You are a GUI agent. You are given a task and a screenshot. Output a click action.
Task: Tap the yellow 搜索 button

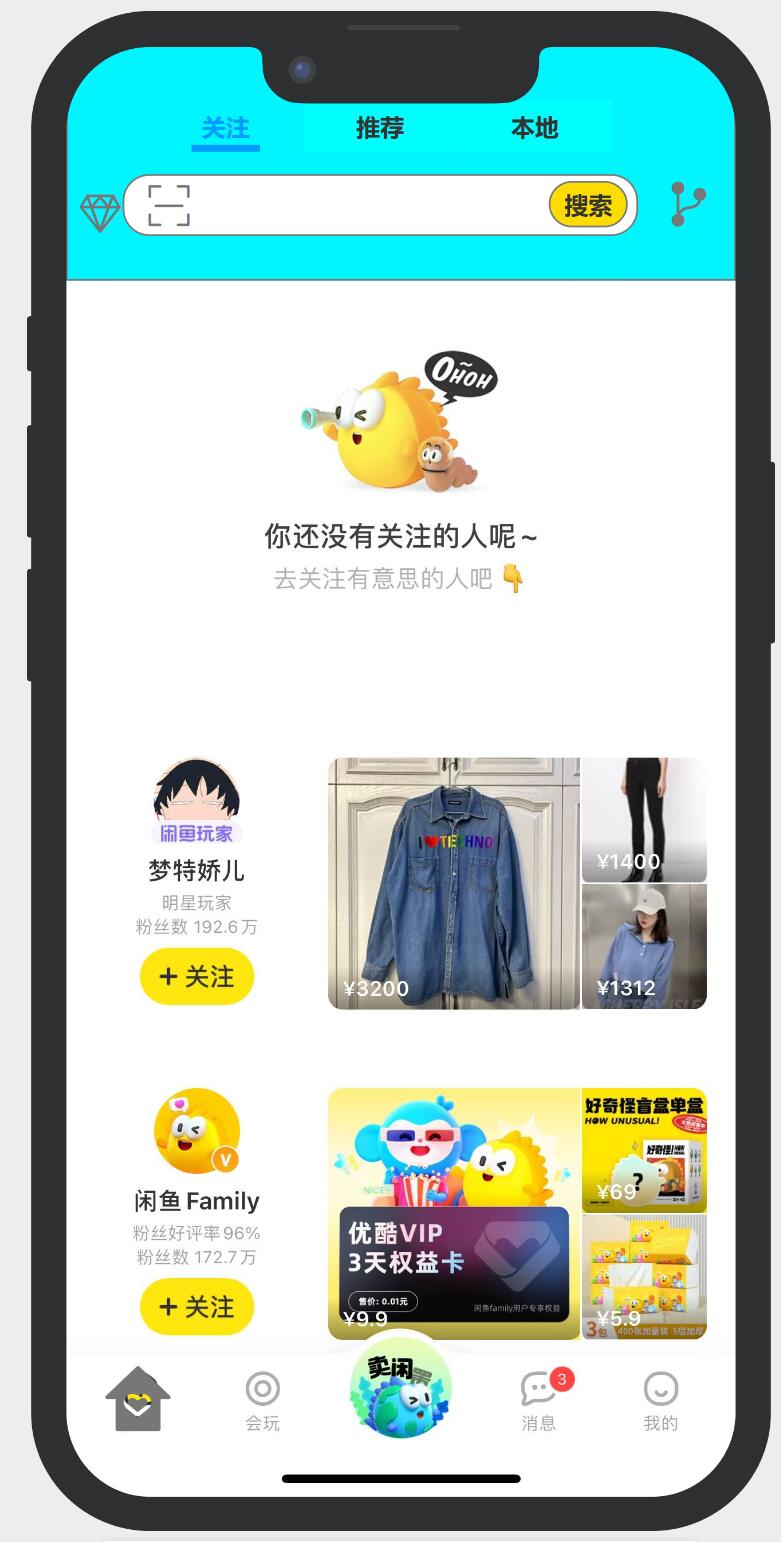pyautogui.click(x=588, y=205)
